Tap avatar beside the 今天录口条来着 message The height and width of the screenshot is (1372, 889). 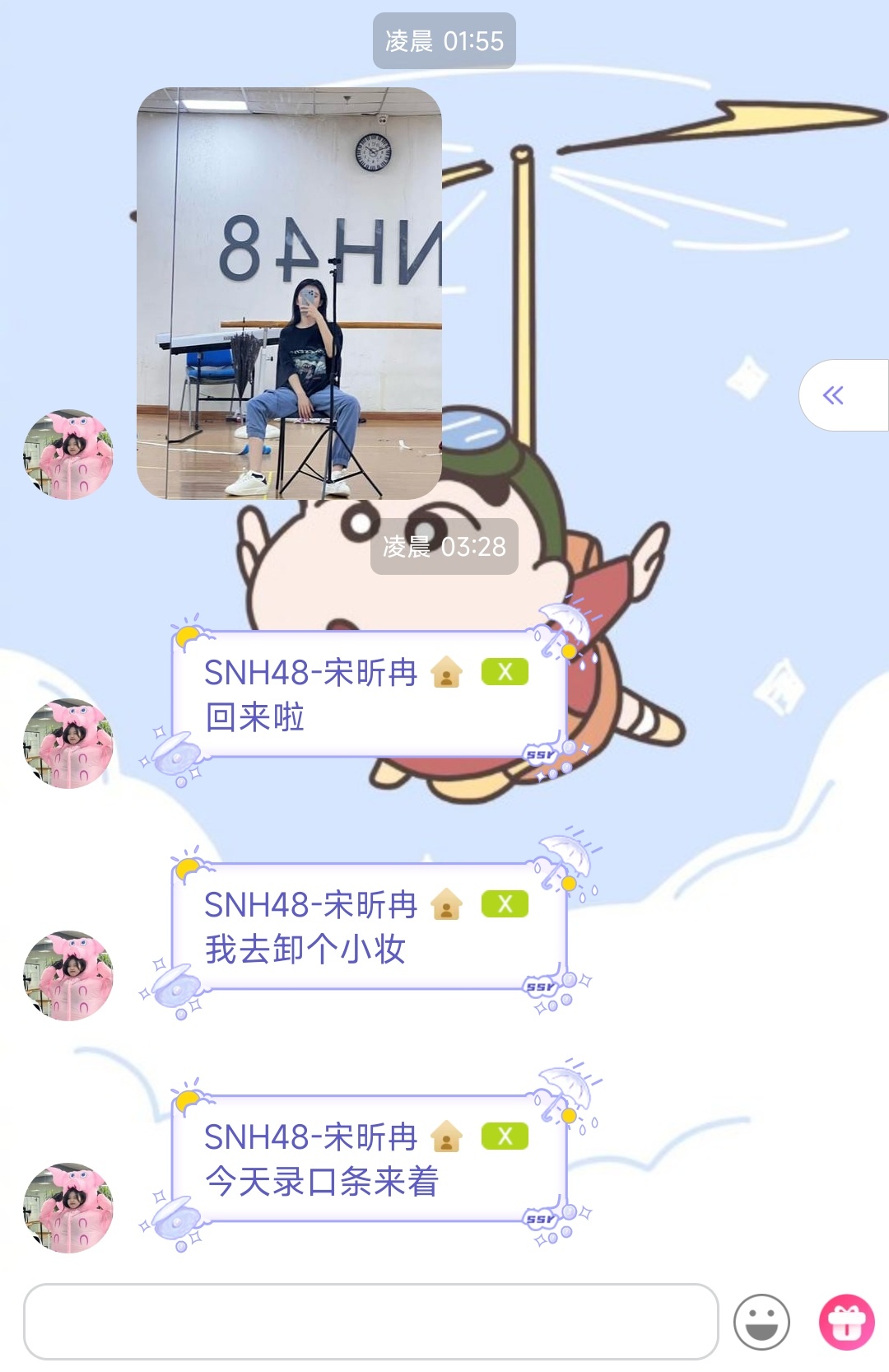tap(68, 1208)
